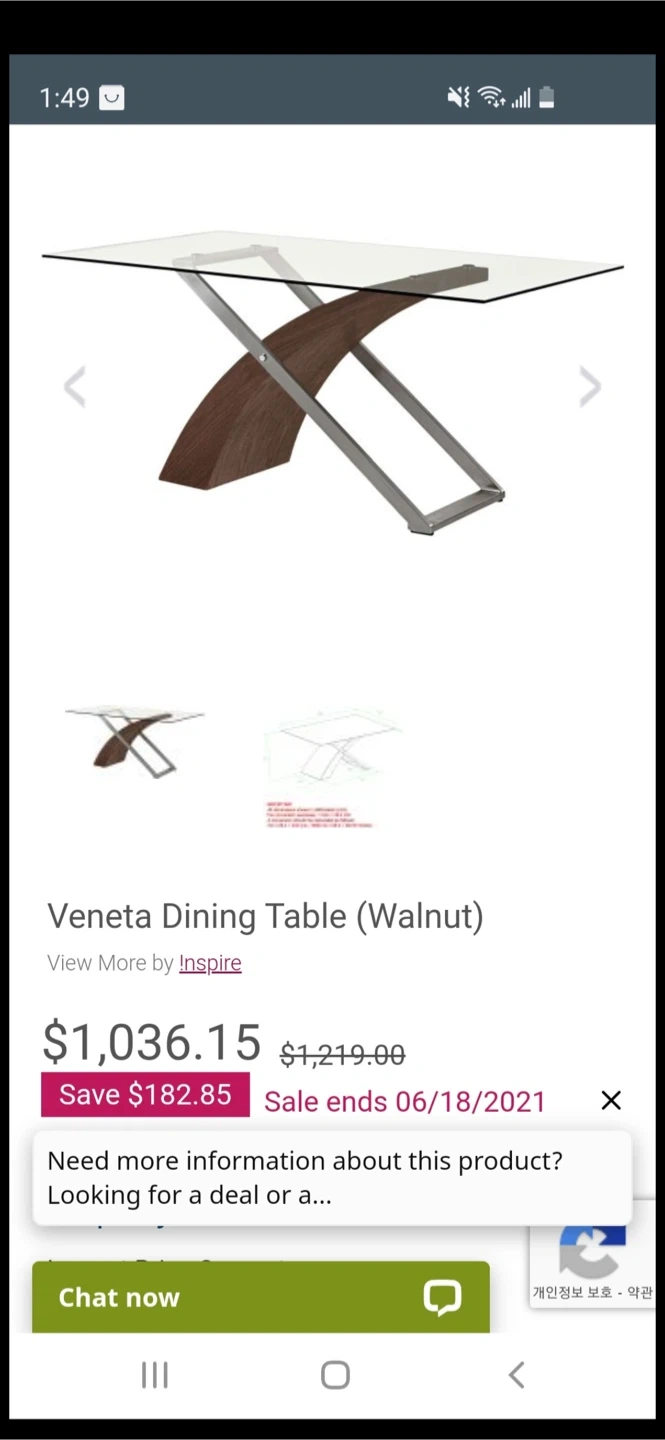Open recent apps from the navigation bar
Image resolution: width=665 pixels, height=1440 pixels.
click(154, 1375)
